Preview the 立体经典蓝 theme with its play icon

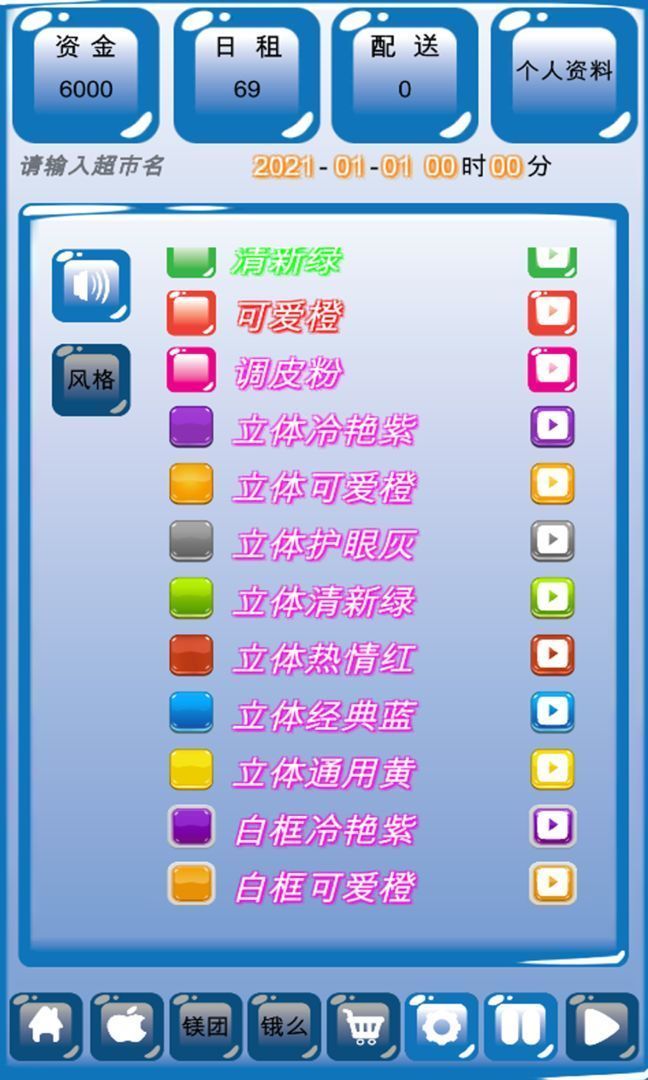(x=552, y=712)
